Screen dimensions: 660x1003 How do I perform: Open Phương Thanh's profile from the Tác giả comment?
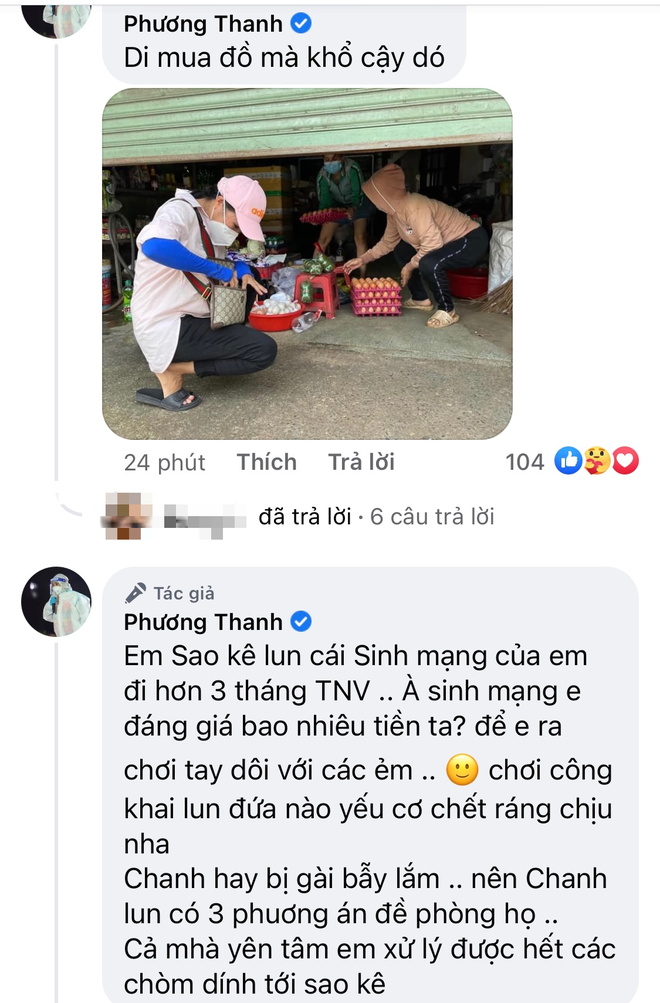coord(203,622)
